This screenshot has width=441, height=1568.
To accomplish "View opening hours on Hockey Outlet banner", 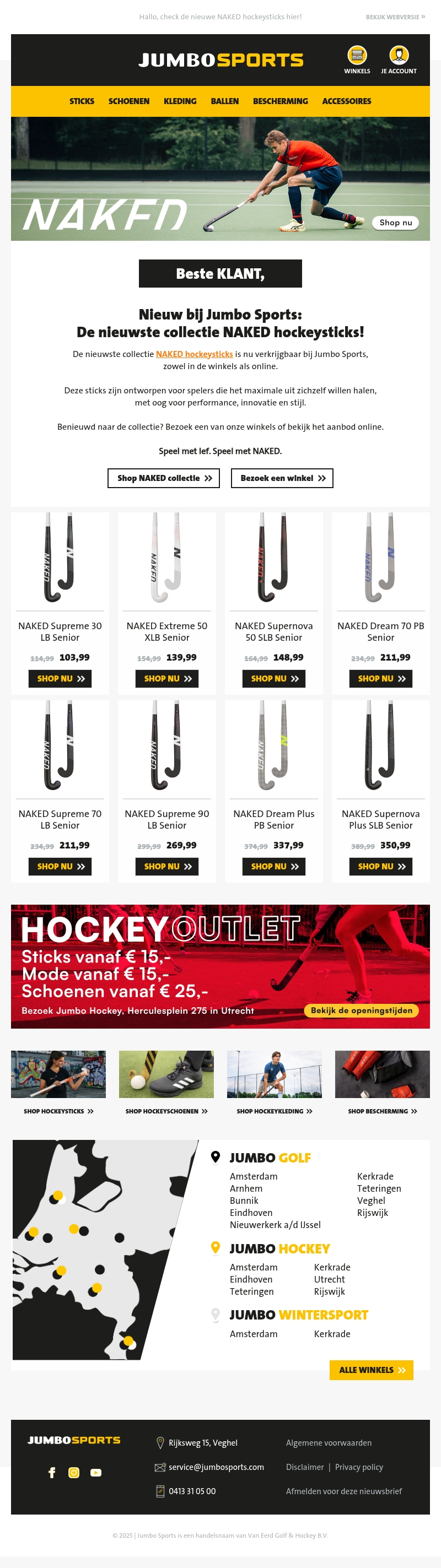I will [361, 1011].
